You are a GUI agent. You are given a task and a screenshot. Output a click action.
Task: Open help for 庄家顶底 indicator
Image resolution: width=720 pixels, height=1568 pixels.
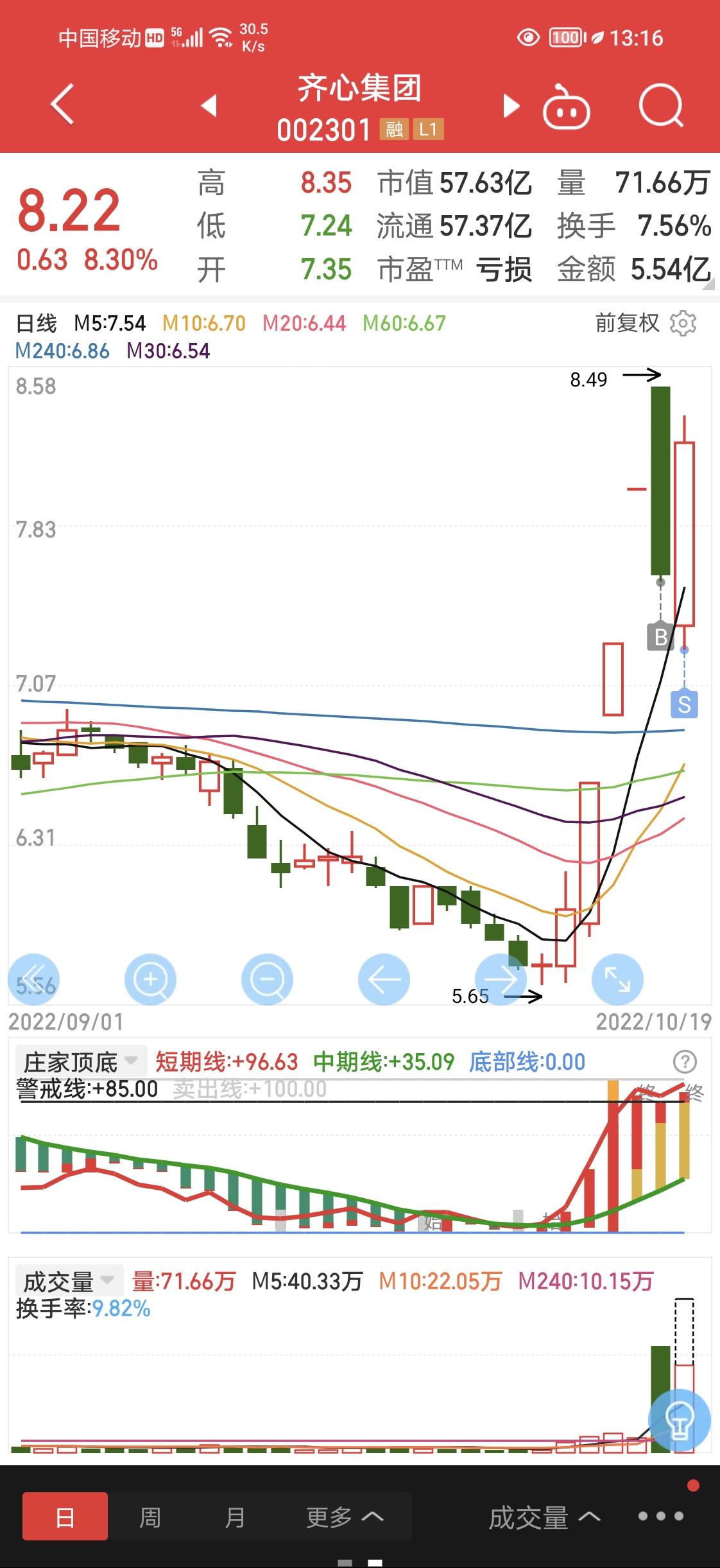pos(685,1062)
